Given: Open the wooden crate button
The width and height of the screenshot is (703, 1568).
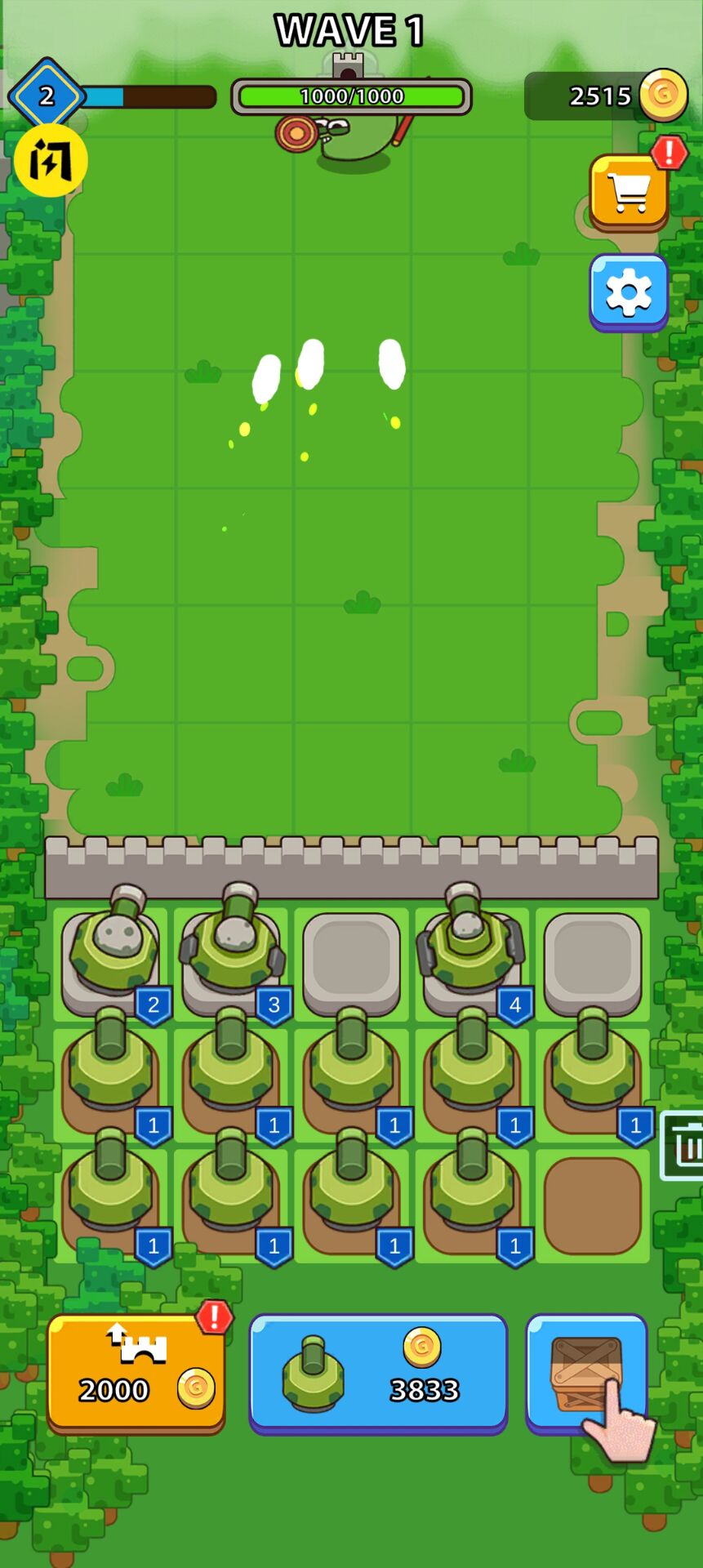Looking at the screenshot, I should click(x=585, y=1372).
